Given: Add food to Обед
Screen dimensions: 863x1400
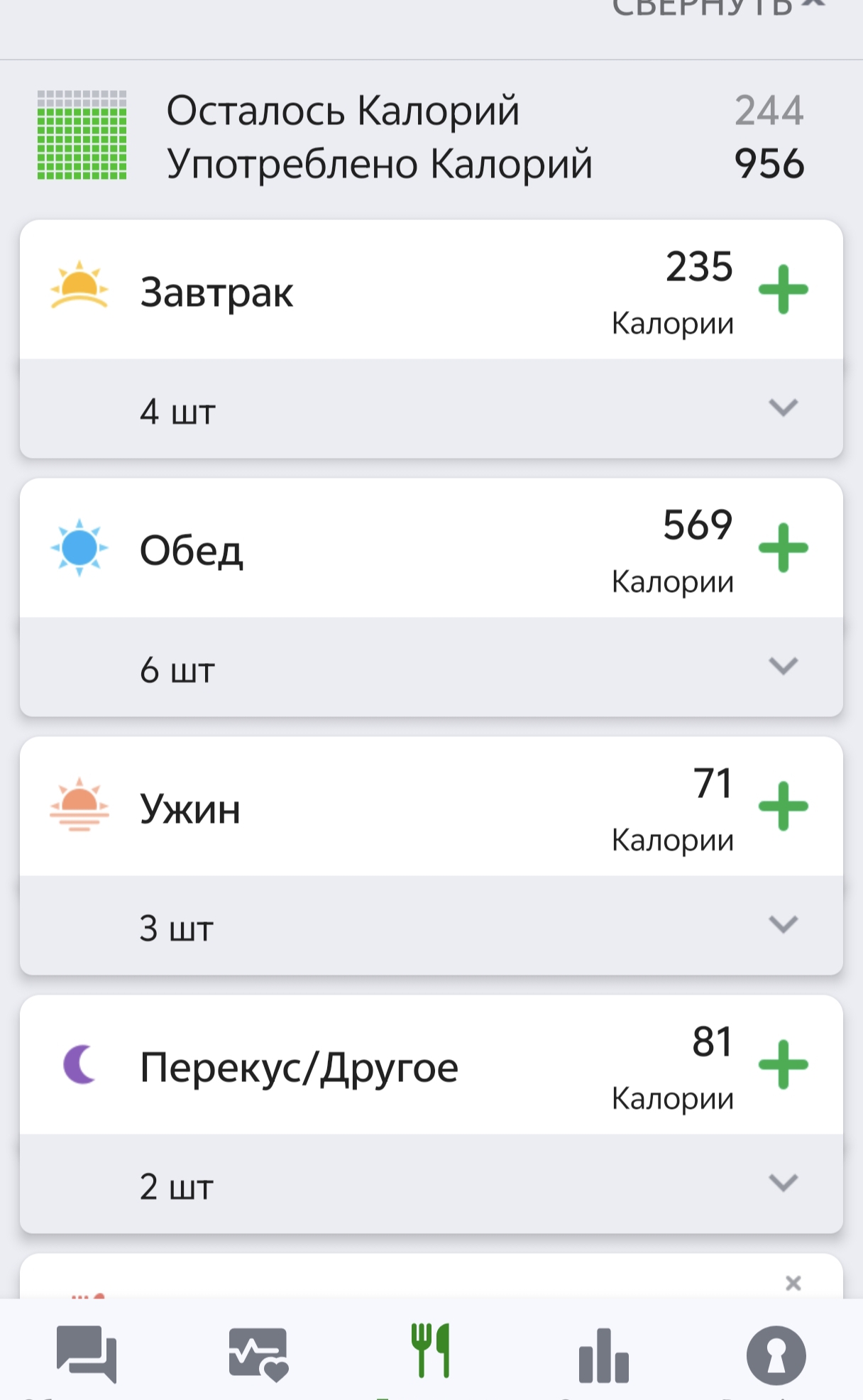Looking at the screenshot, I should click(783, 548).
